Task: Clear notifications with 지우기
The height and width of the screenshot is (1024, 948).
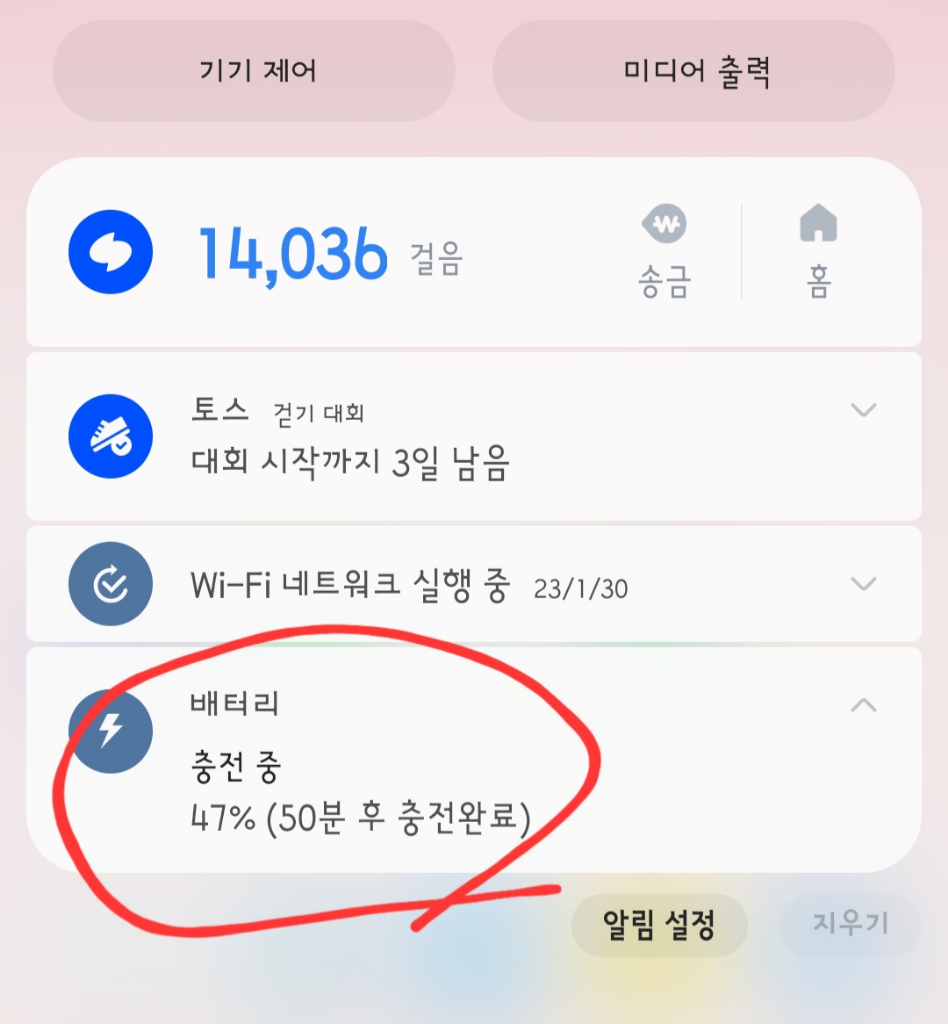Action: (850, 925)
